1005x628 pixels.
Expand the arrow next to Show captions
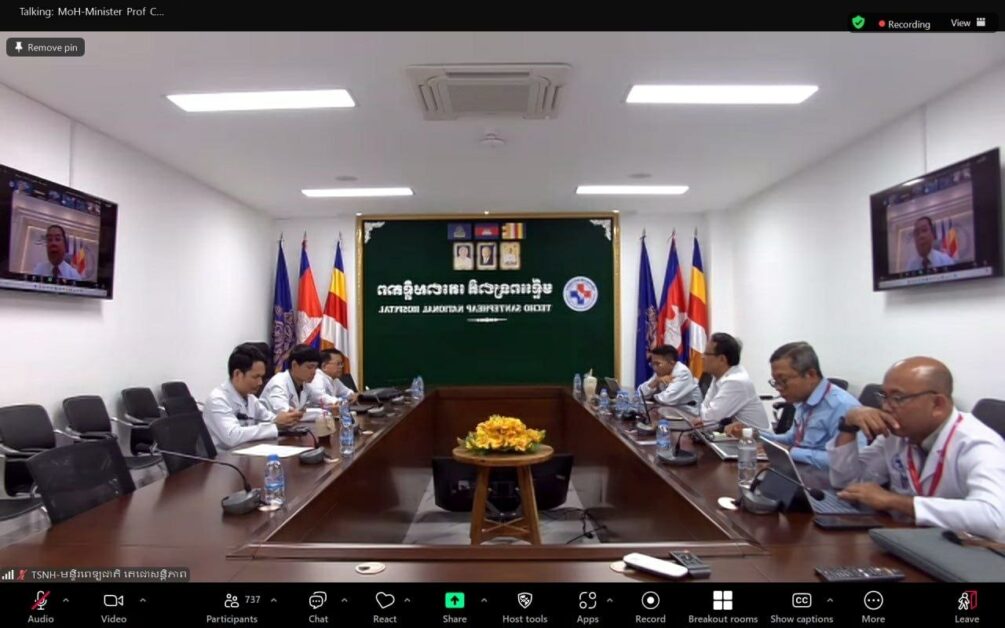pos(829,600)
